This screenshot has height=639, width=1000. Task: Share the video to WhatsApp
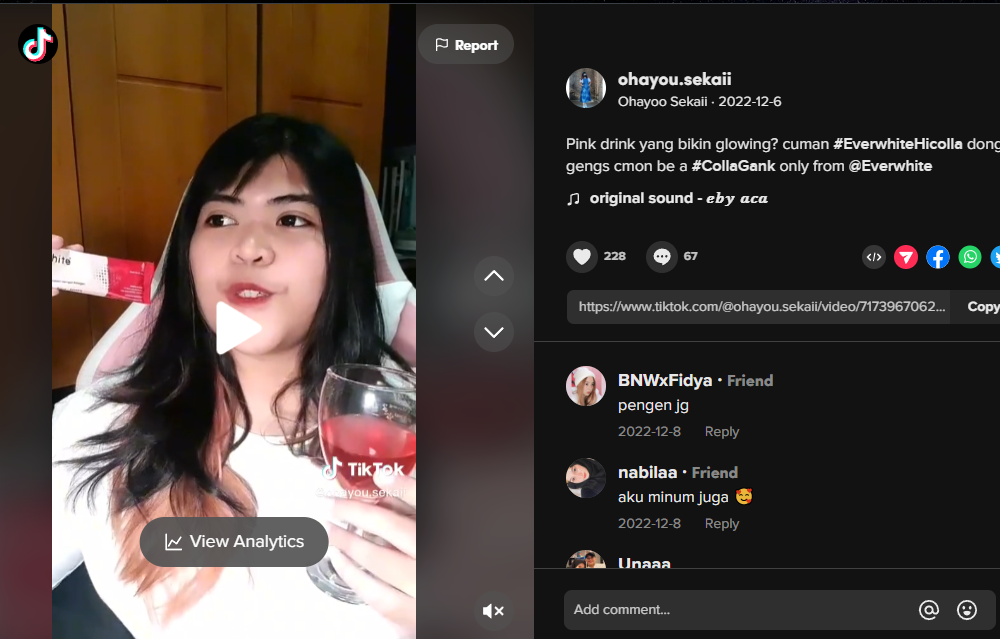pyautogui.click(x=970, y=257)
